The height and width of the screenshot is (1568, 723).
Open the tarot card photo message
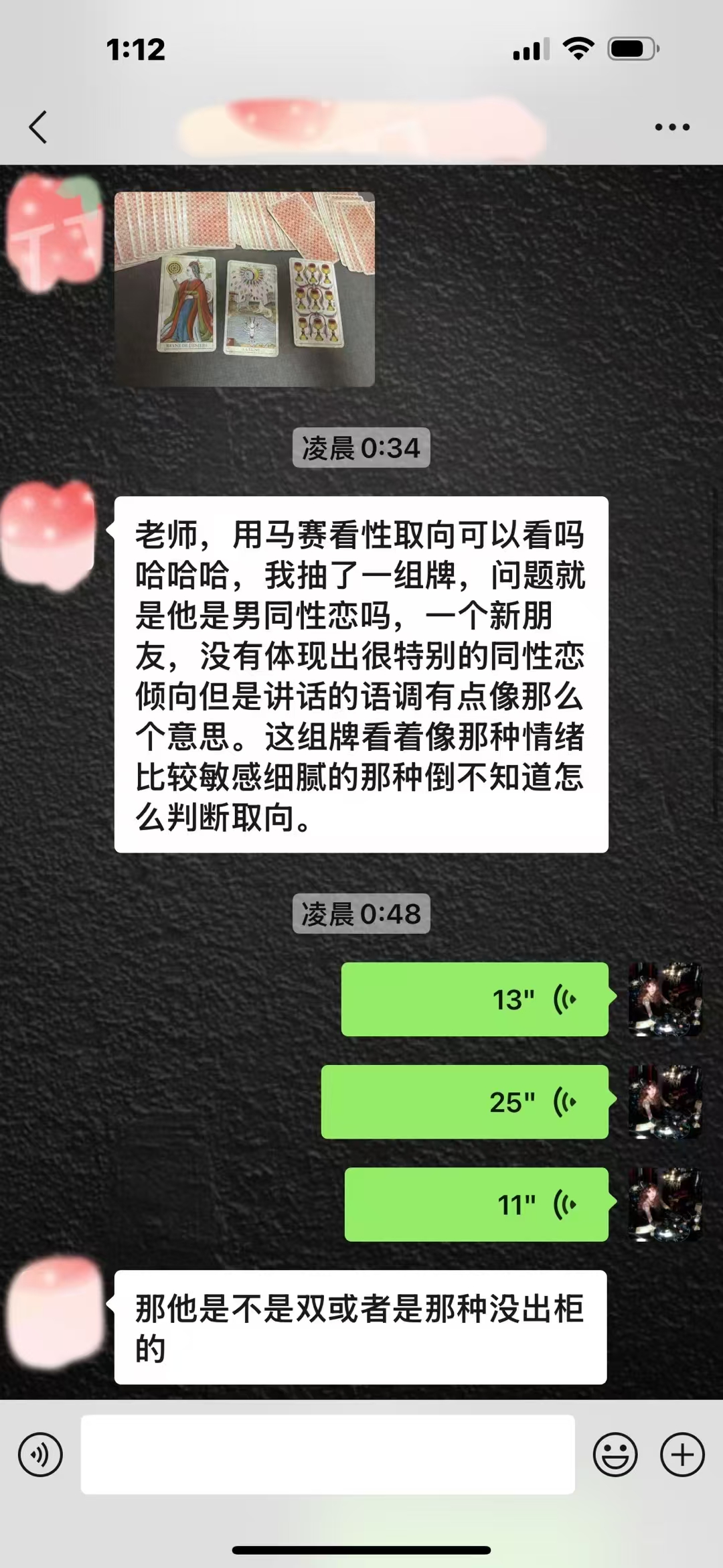tap(244, 289)
